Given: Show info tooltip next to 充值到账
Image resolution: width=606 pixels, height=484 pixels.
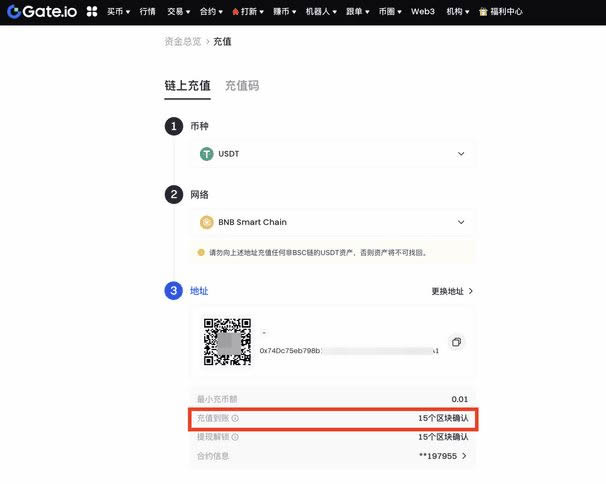Looking at the screenshot, I should 236,418.
